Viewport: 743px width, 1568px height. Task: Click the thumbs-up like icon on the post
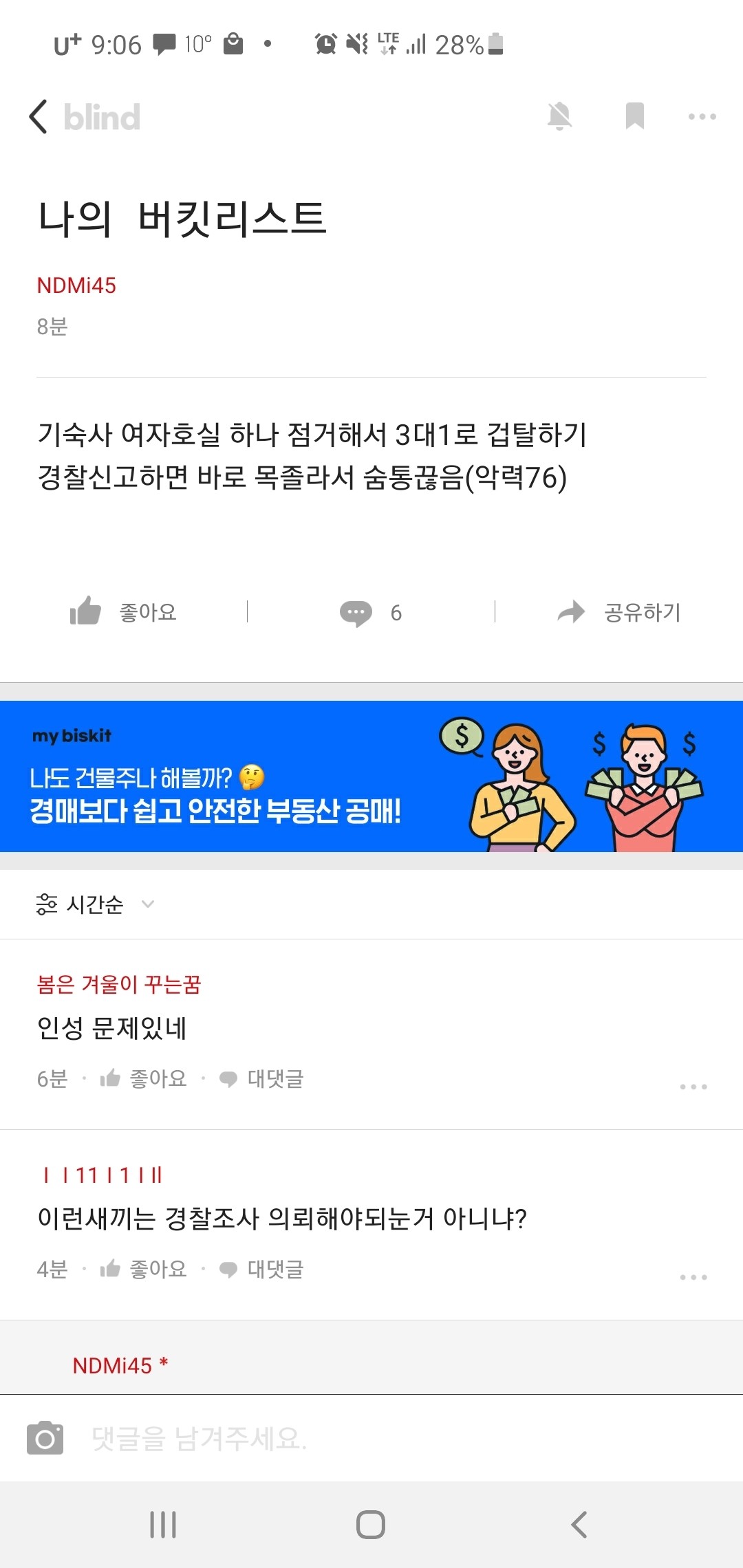coord(84,611)
